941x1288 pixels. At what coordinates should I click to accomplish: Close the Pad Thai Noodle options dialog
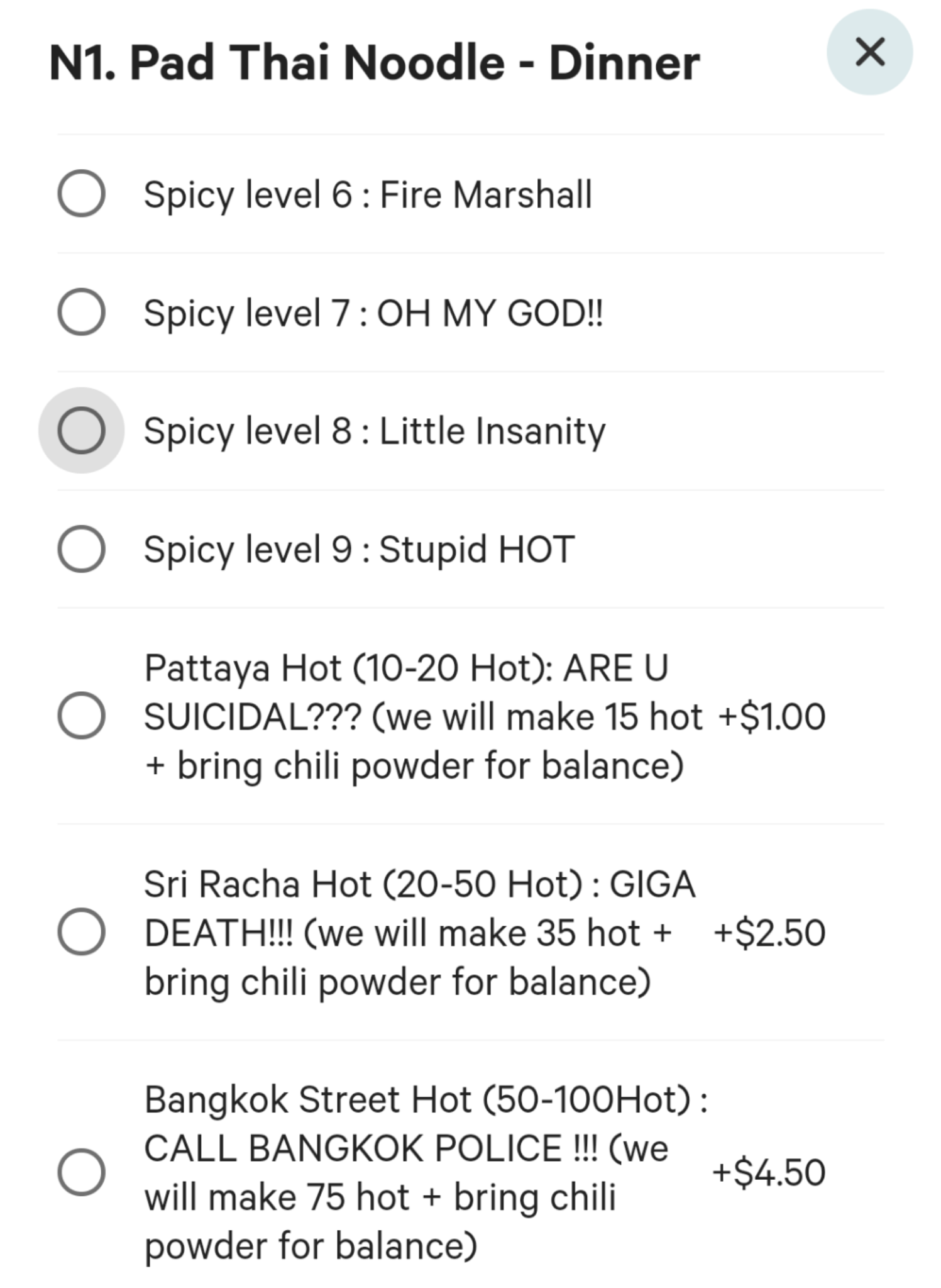pyautogui.click(x=869, y=52)
